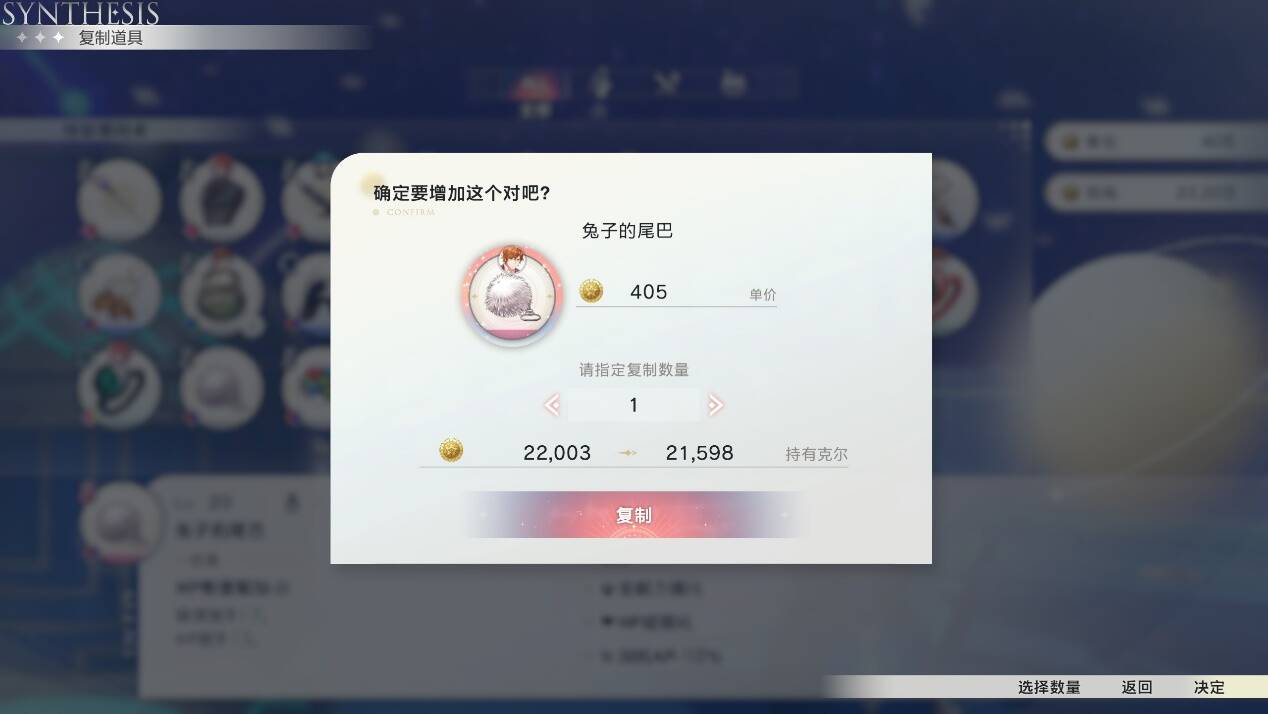Tap 决定 in the bottom bar
This screenshot has width=1268, height=714.
pyautogui.click(x=1209, y=687)
